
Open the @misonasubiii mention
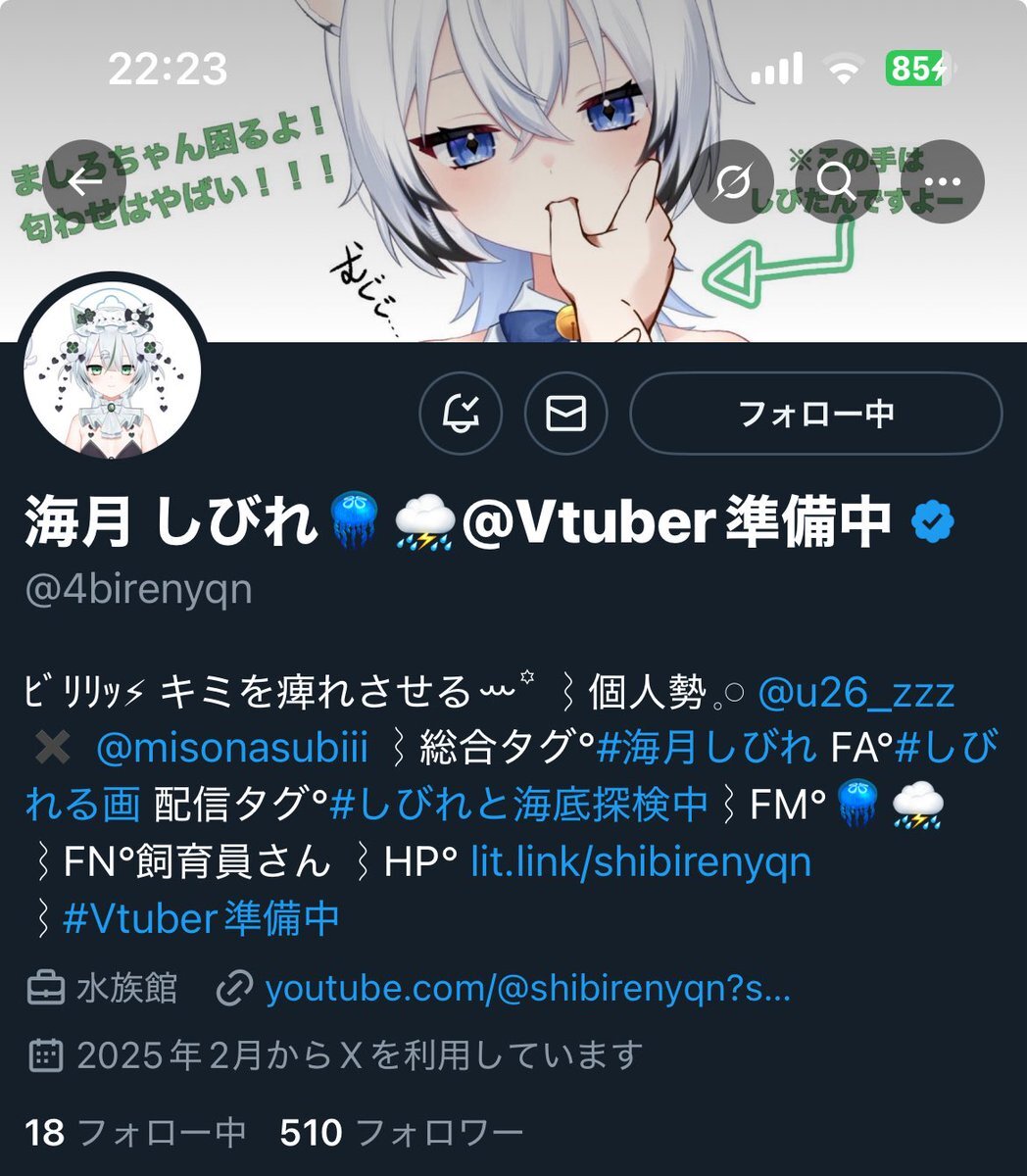(x=231, y=748)
